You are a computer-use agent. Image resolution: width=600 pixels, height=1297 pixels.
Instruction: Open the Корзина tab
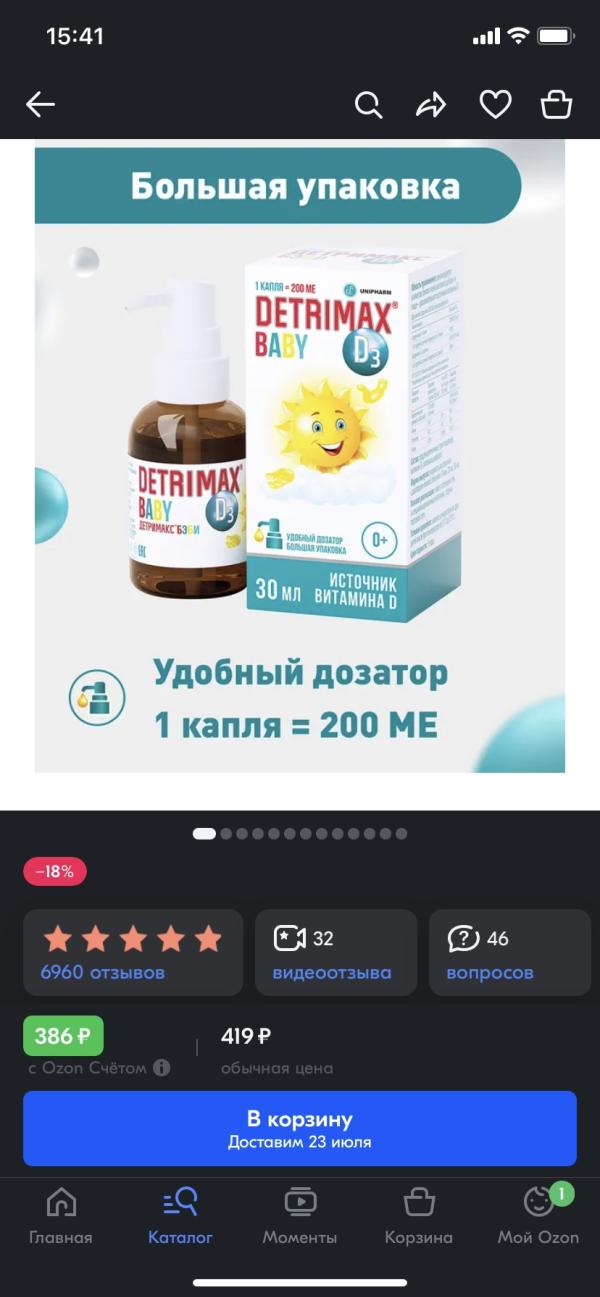coord(419,1215)
